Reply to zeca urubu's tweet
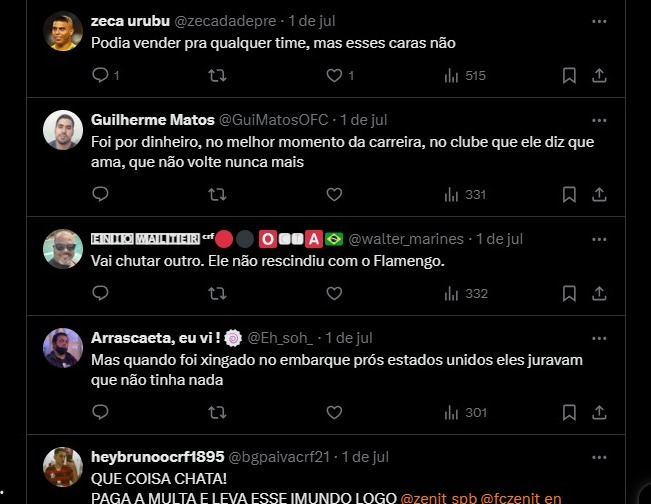 tap(100, 75)
